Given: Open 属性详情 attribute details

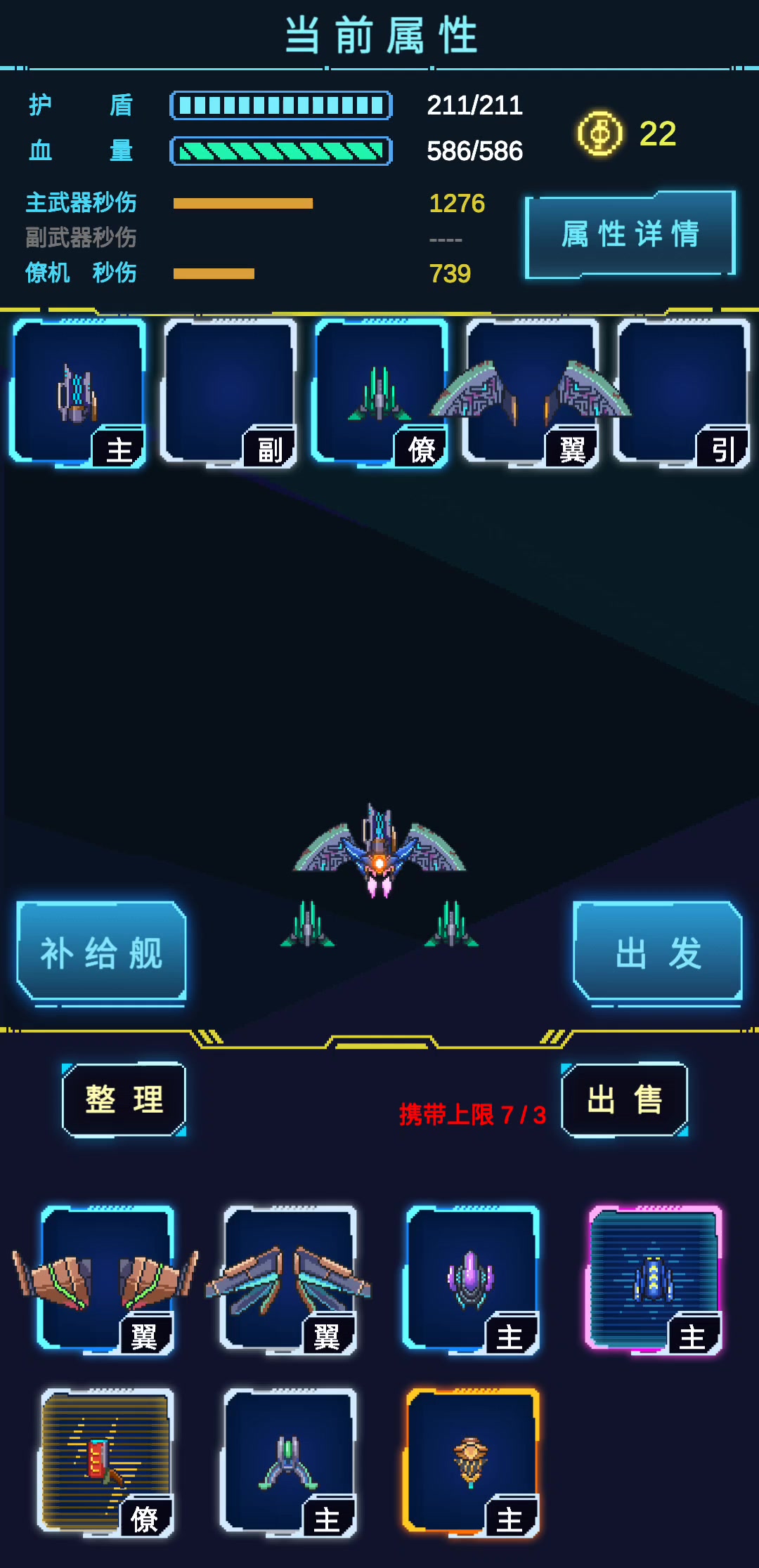Looking at the screenshot, I should [630, 235].
